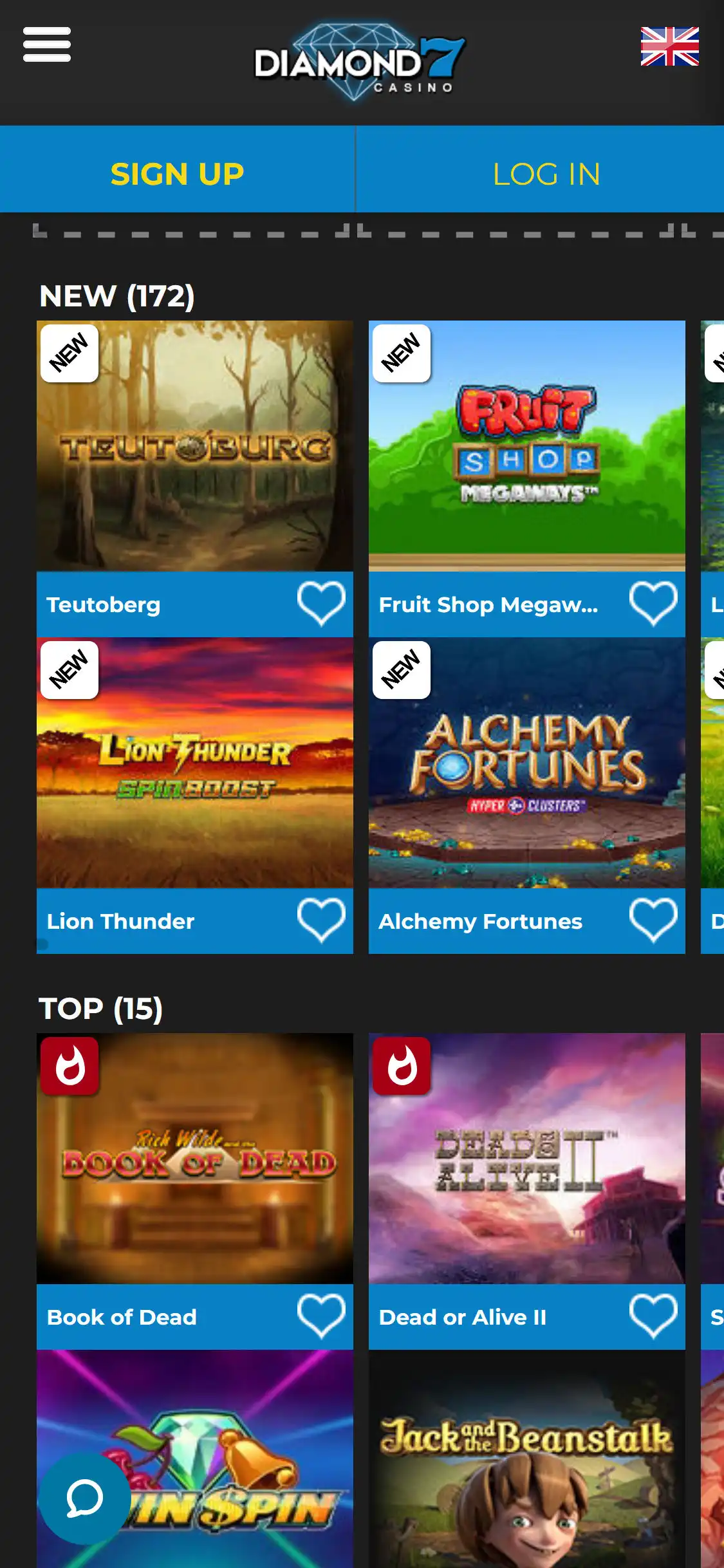The width and height of the screenshot is (724, 1568).
Task: Change language via the UK flag
Action: (x=669, y=46)
